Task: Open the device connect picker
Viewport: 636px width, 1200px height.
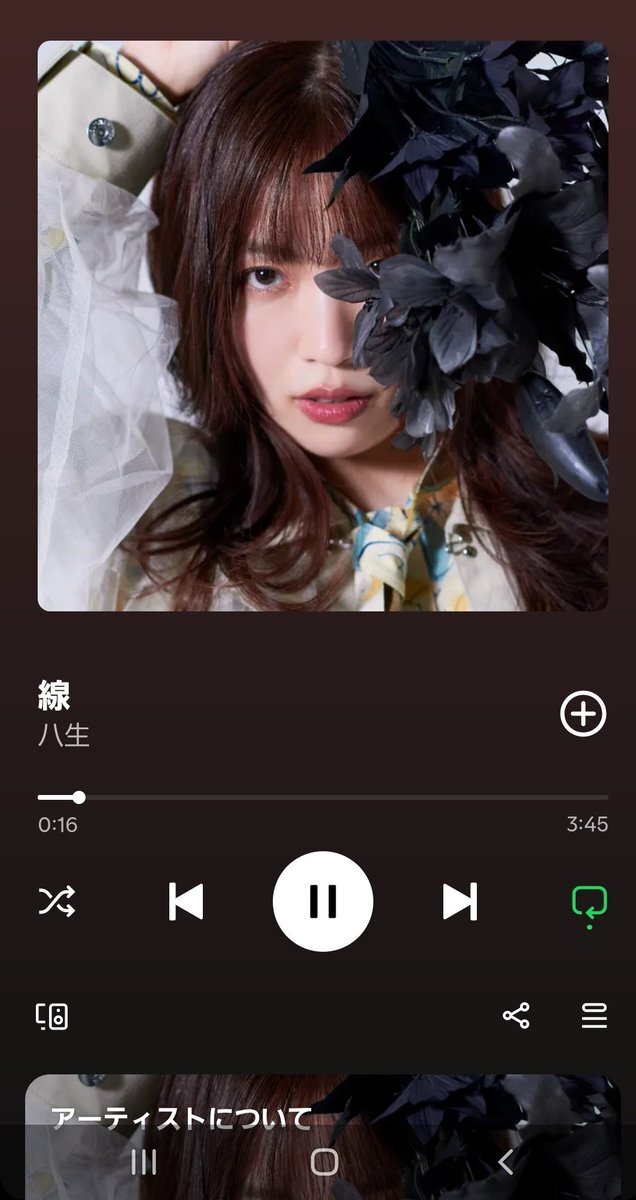Action: [x=52, y=1017]
